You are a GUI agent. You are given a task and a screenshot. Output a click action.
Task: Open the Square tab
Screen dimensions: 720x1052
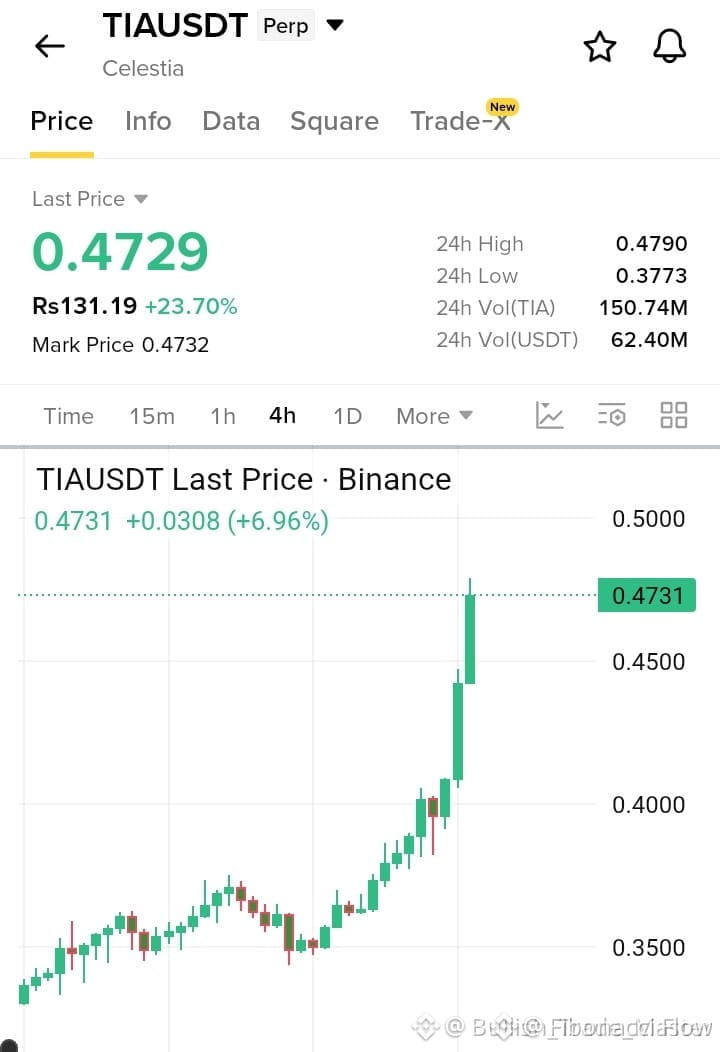click(334, 121)
